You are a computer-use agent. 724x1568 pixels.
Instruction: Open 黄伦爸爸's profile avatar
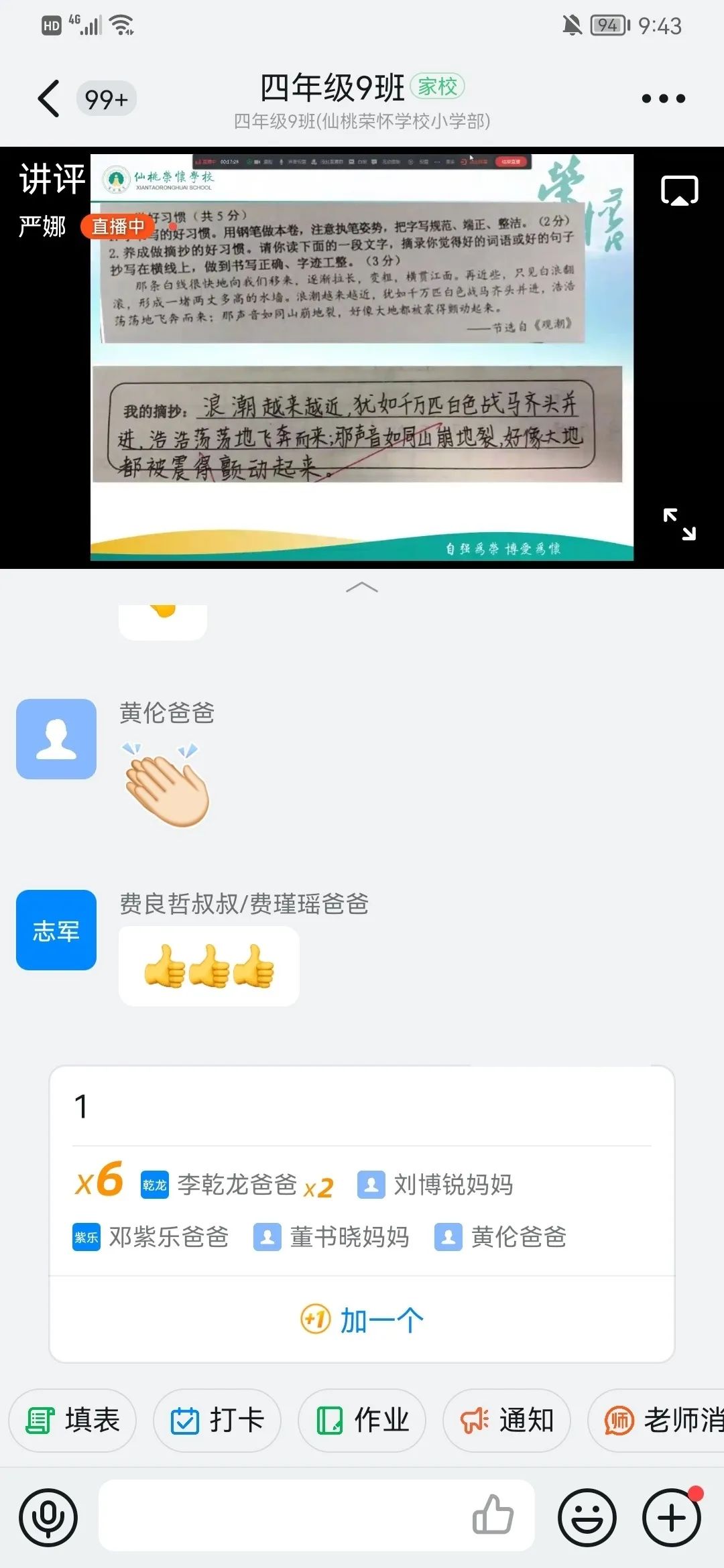click(56, 739)
